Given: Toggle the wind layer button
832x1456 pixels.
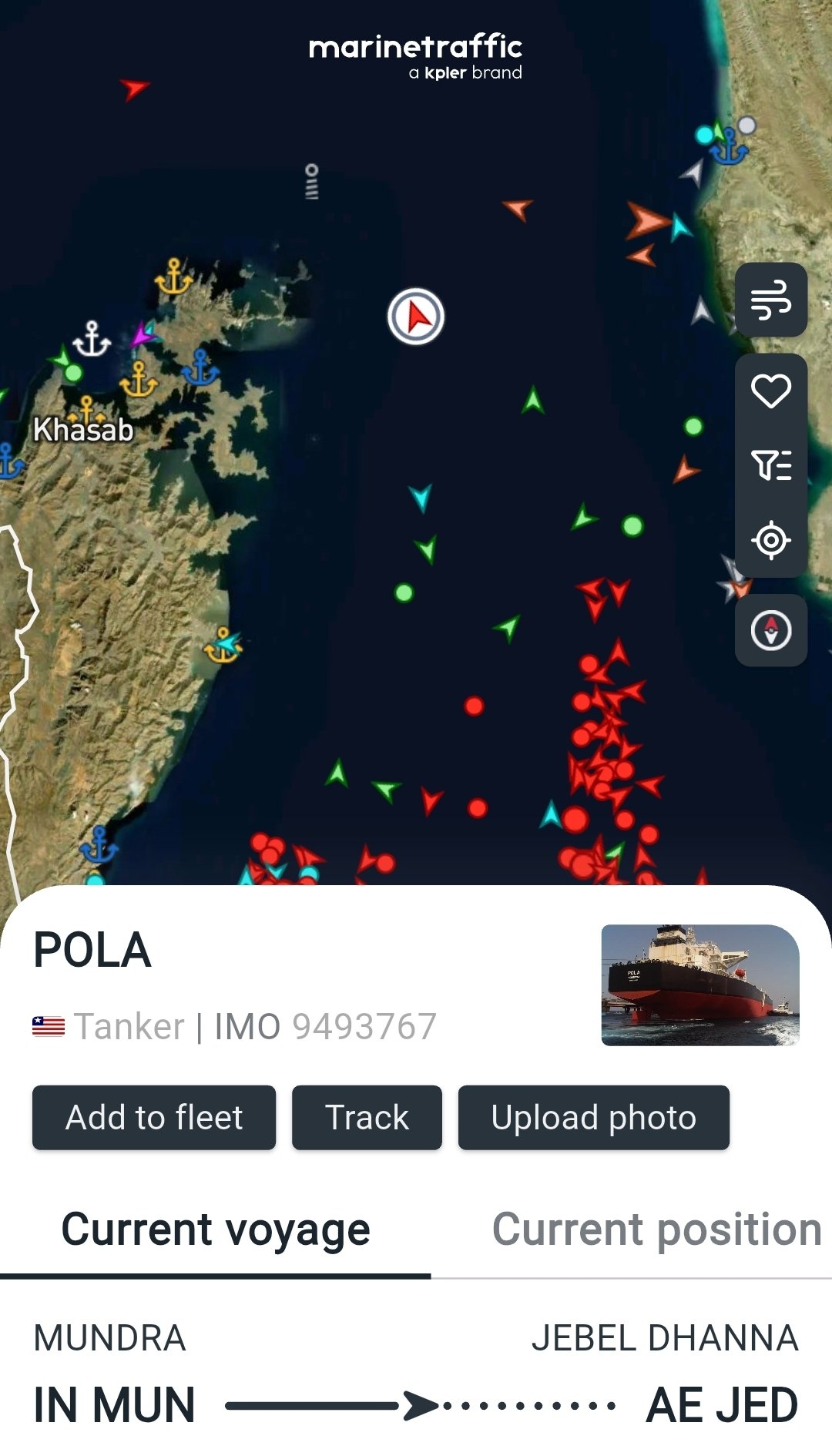Looking at the screenshot, I should (x=771, y=300).
